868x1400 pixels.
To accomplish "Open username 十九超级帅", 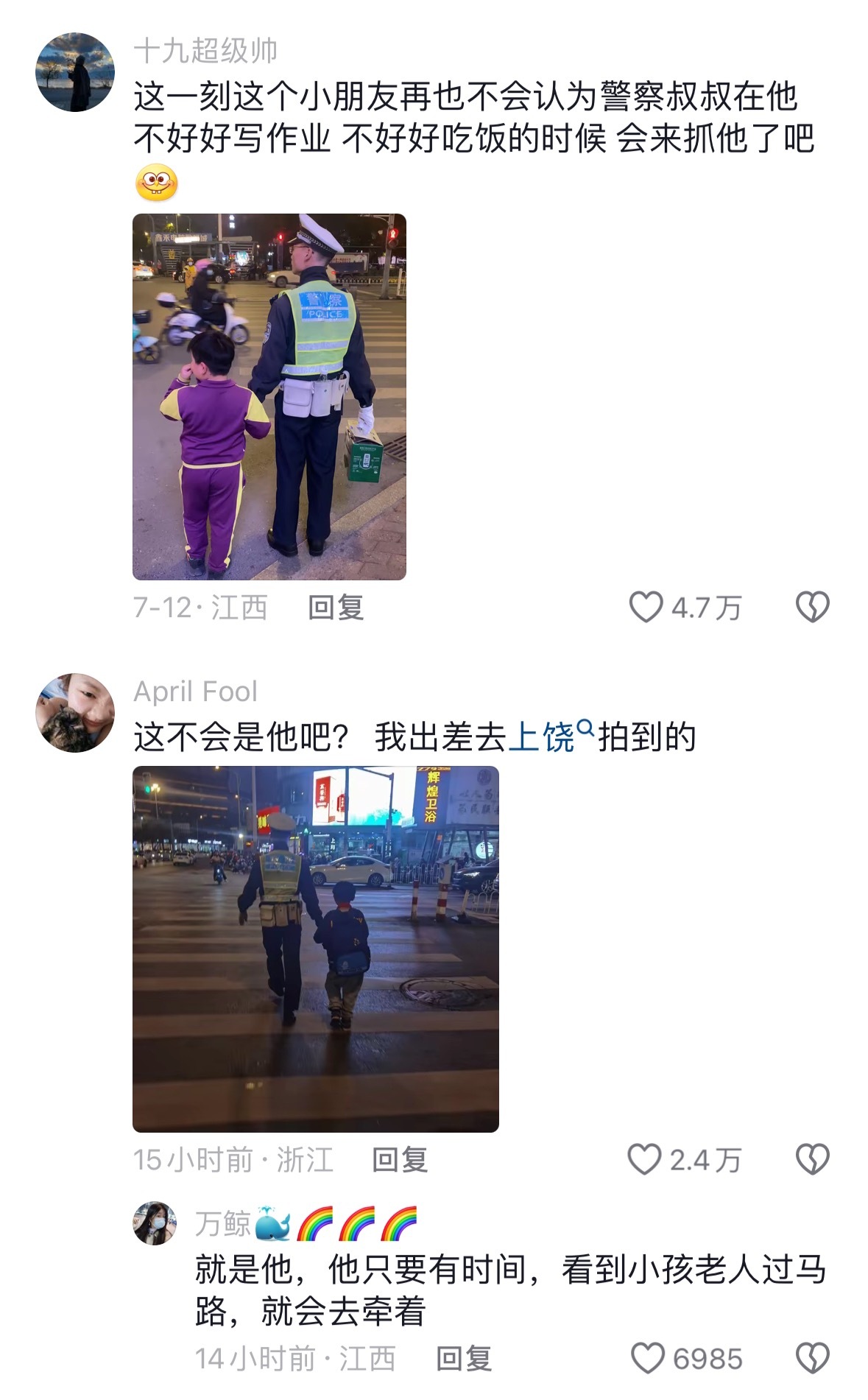I will pos(205,51).
